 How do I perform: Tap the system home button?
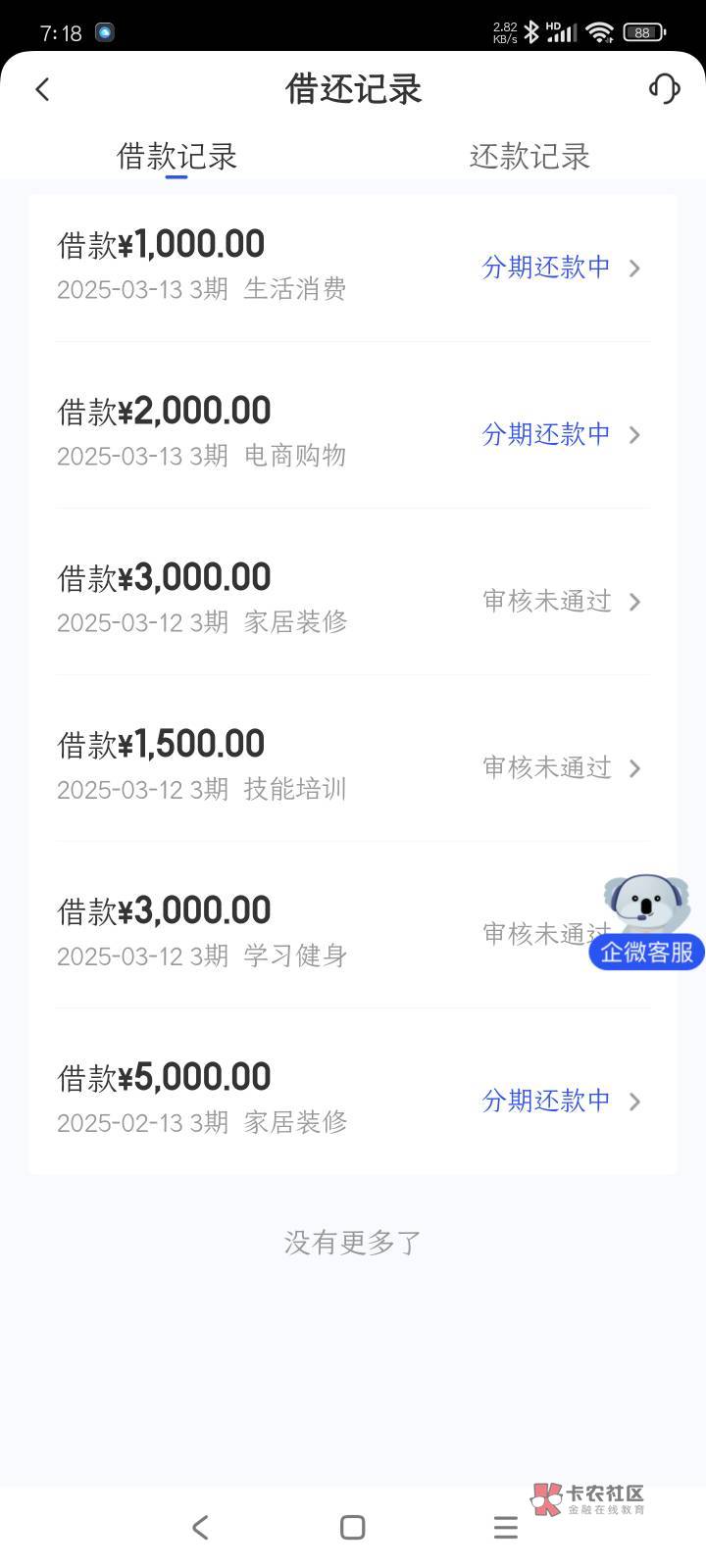coord(353,1527)
